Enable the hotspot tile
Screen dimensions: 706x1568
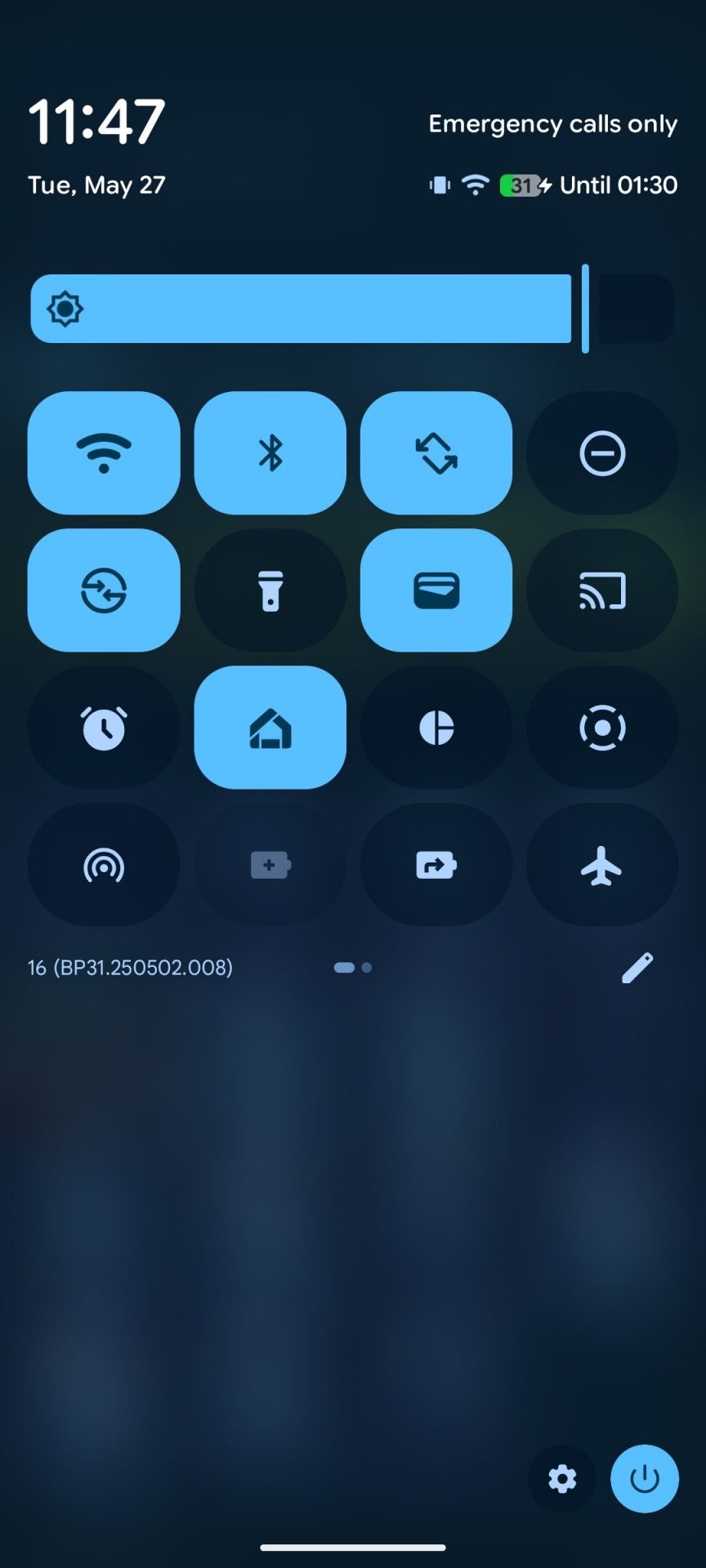pos(104,865)
